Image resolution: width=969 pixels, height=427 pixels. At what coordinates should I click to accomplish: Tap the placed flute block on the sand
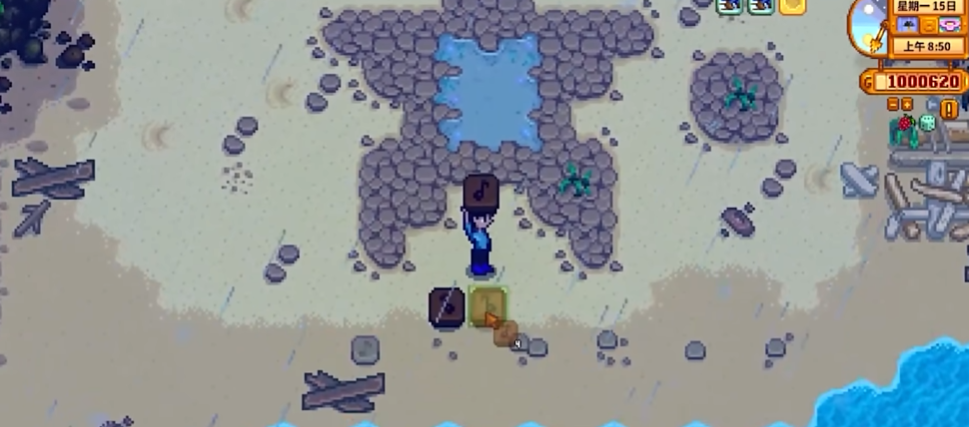[x=446, y=307]
